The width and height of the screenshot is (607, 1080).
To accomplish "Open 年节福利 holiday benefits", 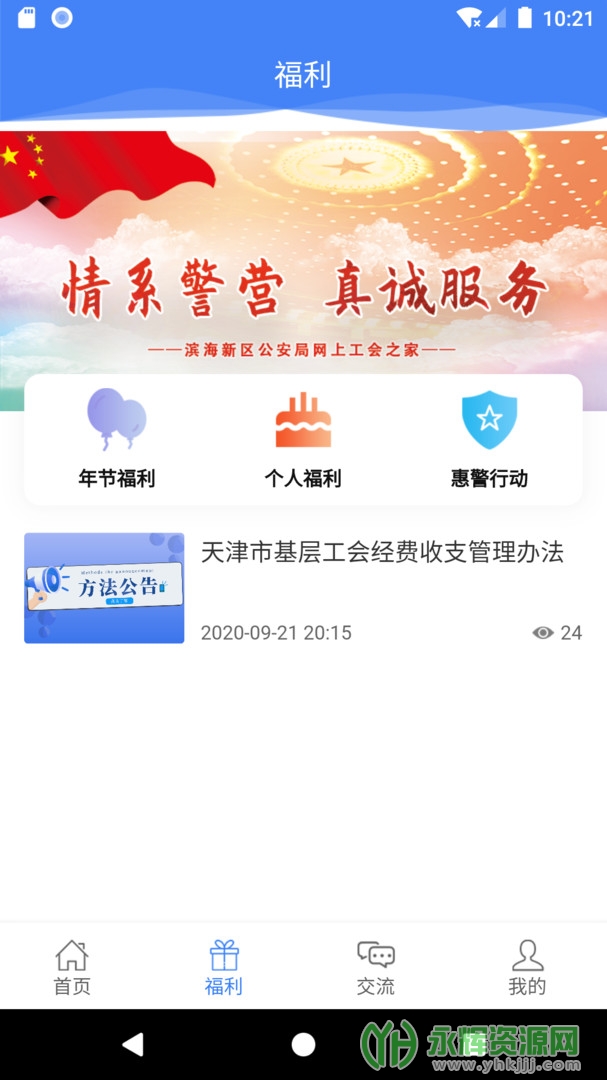I will click(116, 440).
